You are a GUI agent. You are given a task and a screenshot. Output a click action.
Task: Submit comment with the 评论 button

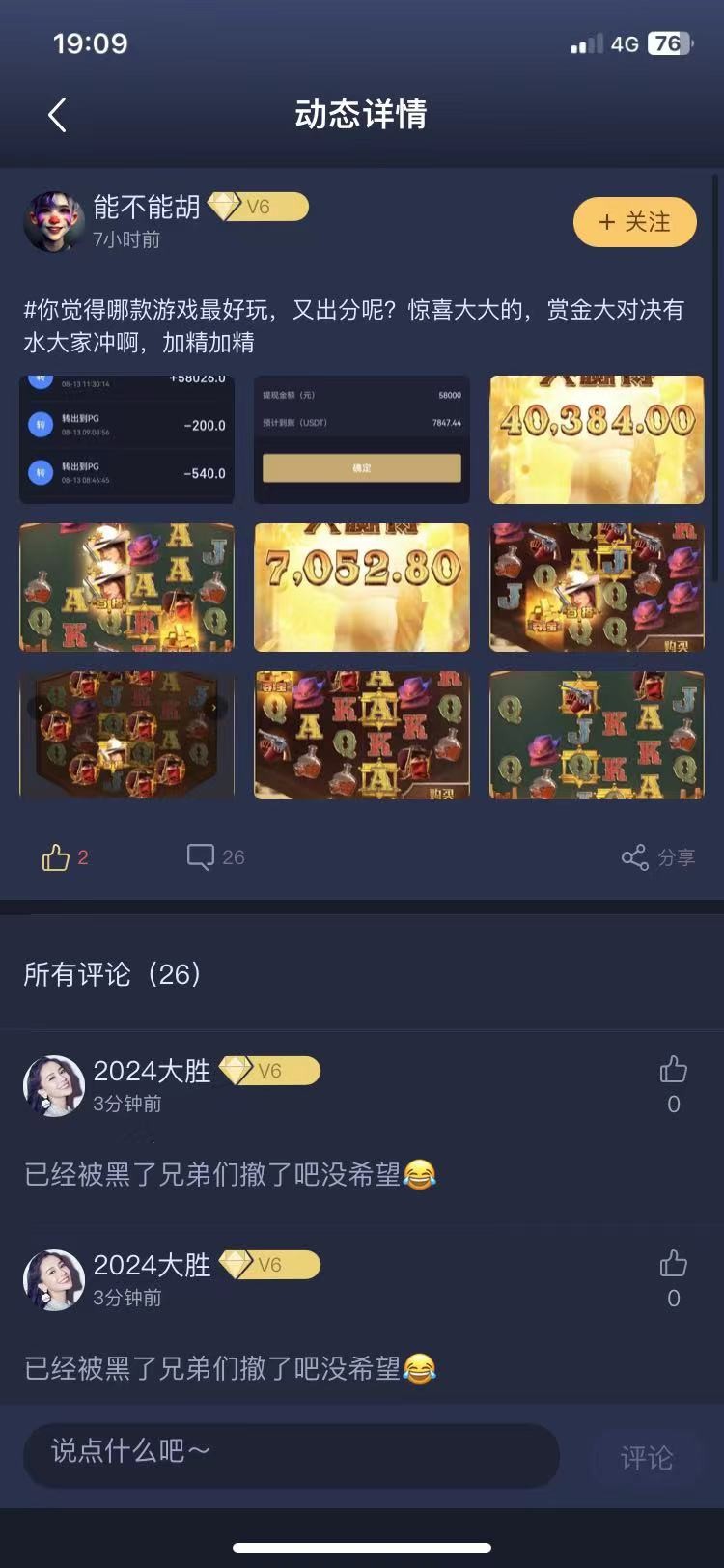coord(646,1457)
